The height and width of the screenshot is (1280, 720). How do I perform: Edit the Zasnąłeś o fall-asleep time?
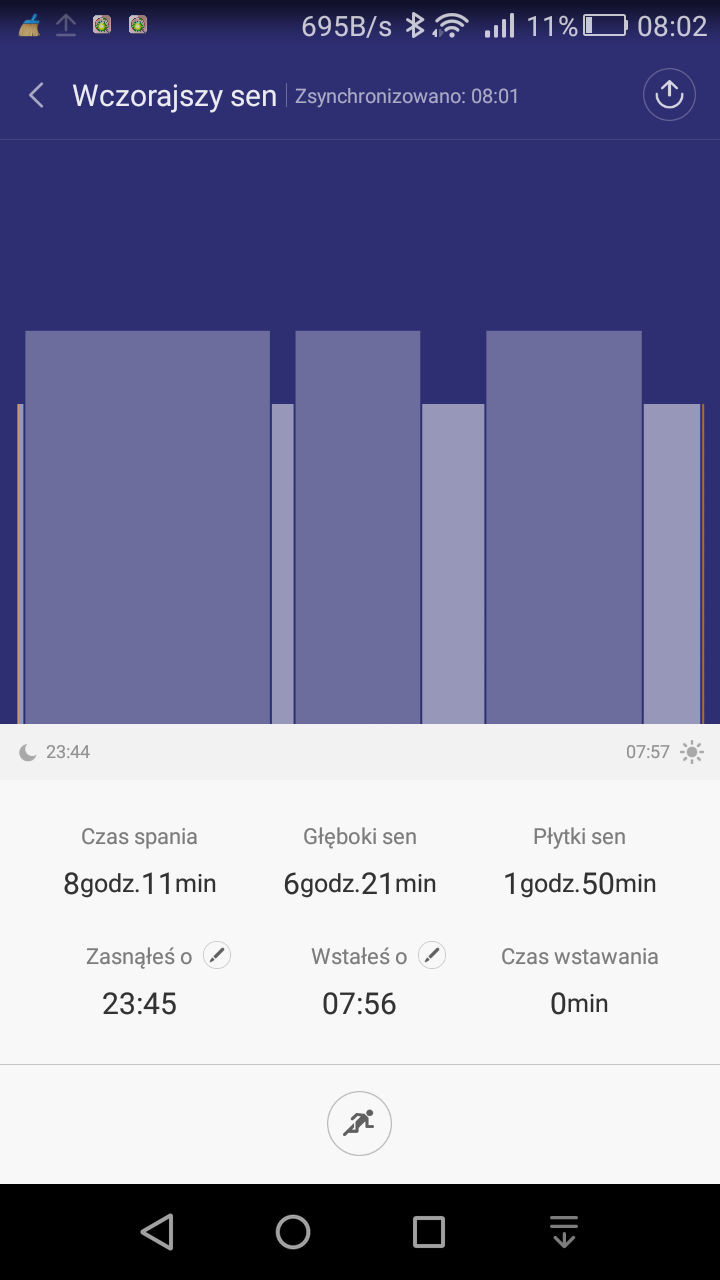(217, 956)
